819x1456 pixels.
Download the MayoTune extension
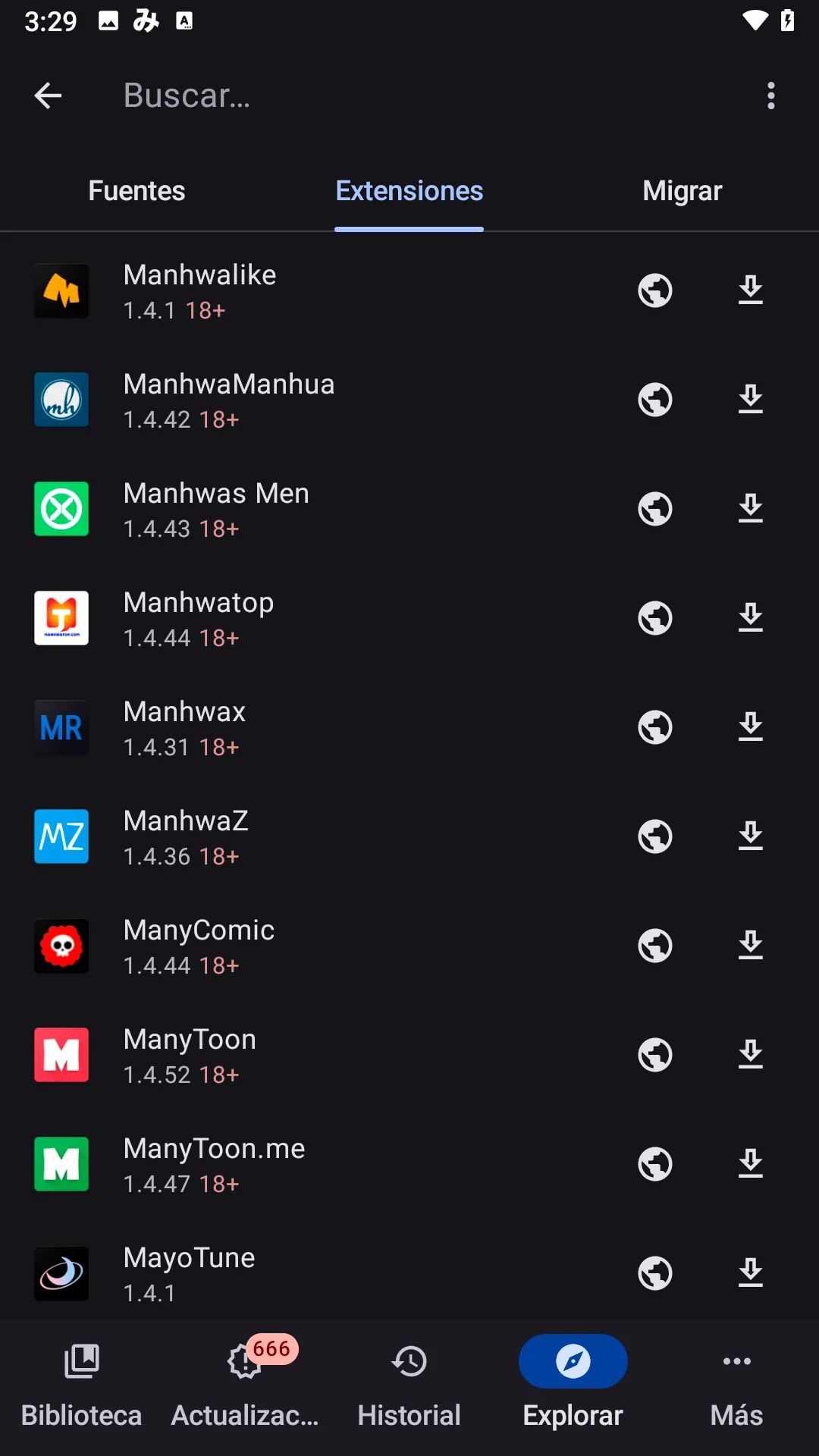point(751,1273)
